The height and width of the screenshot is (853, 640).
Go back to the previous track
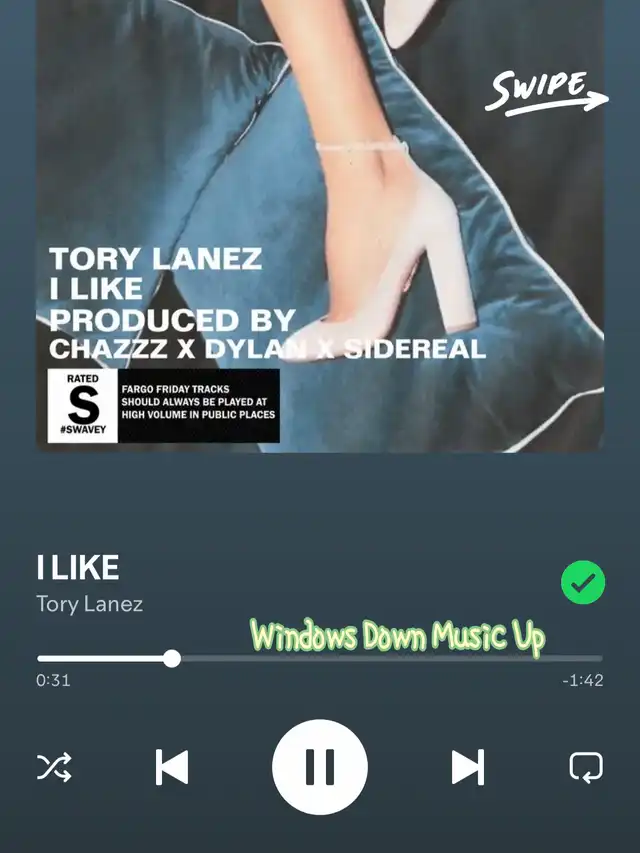coord(172,767)
